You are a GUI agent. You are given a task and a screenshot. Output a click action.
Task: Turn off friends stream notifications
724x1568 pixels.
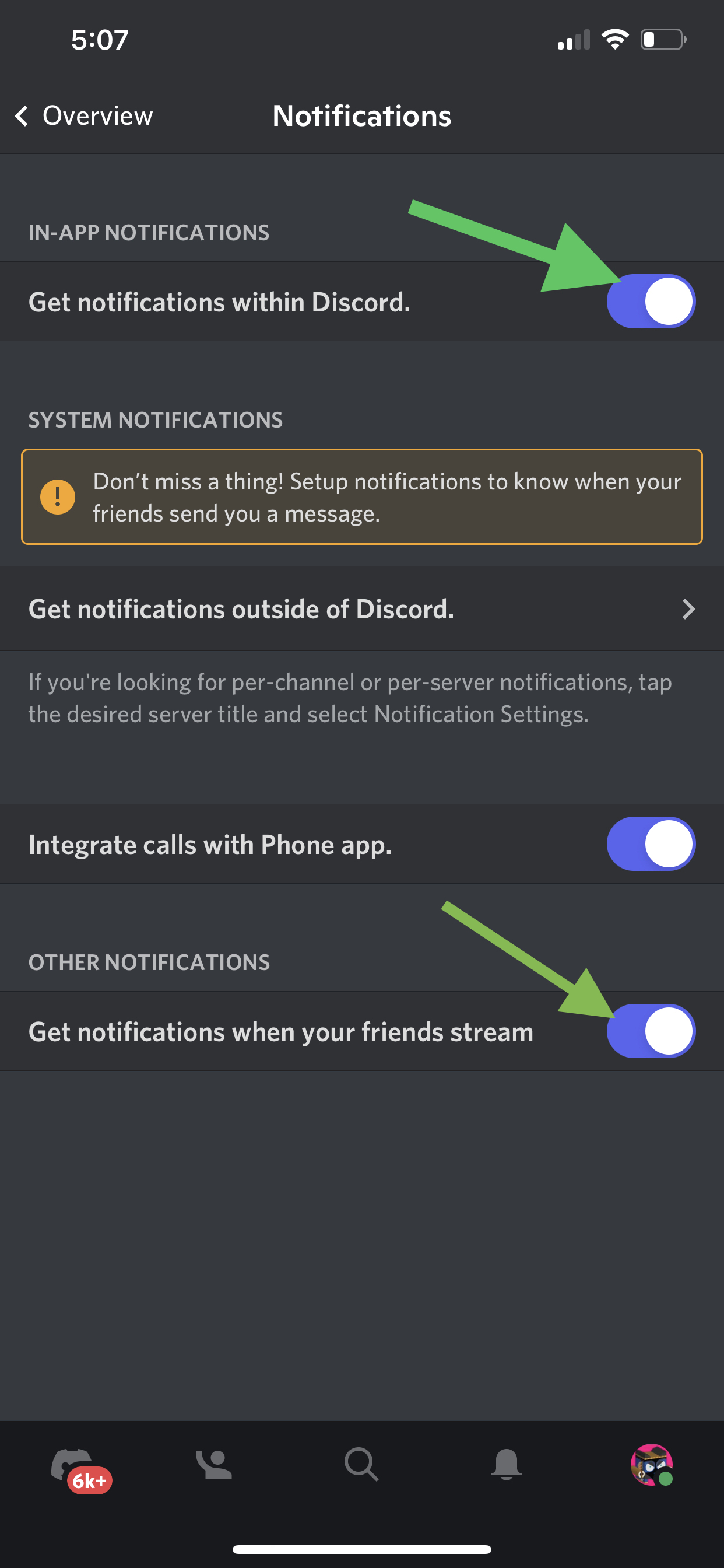click(x=651, y=1031)
